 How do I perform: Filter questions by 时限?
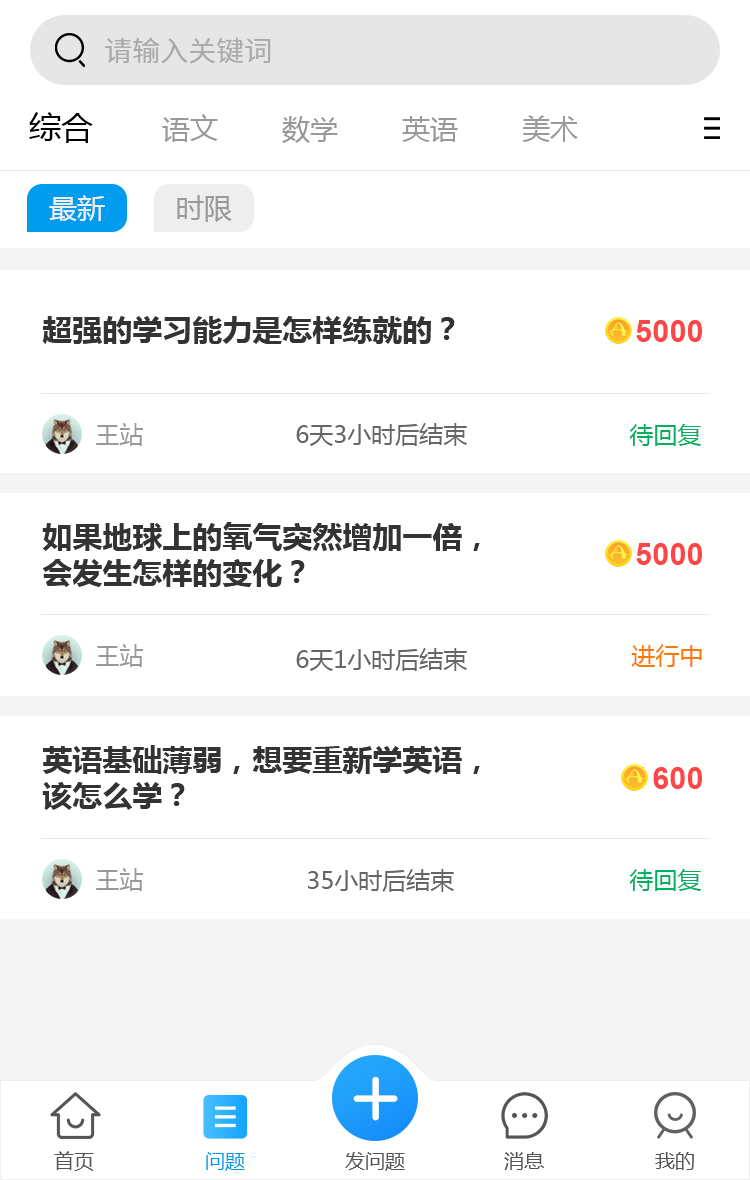point(204,208)
